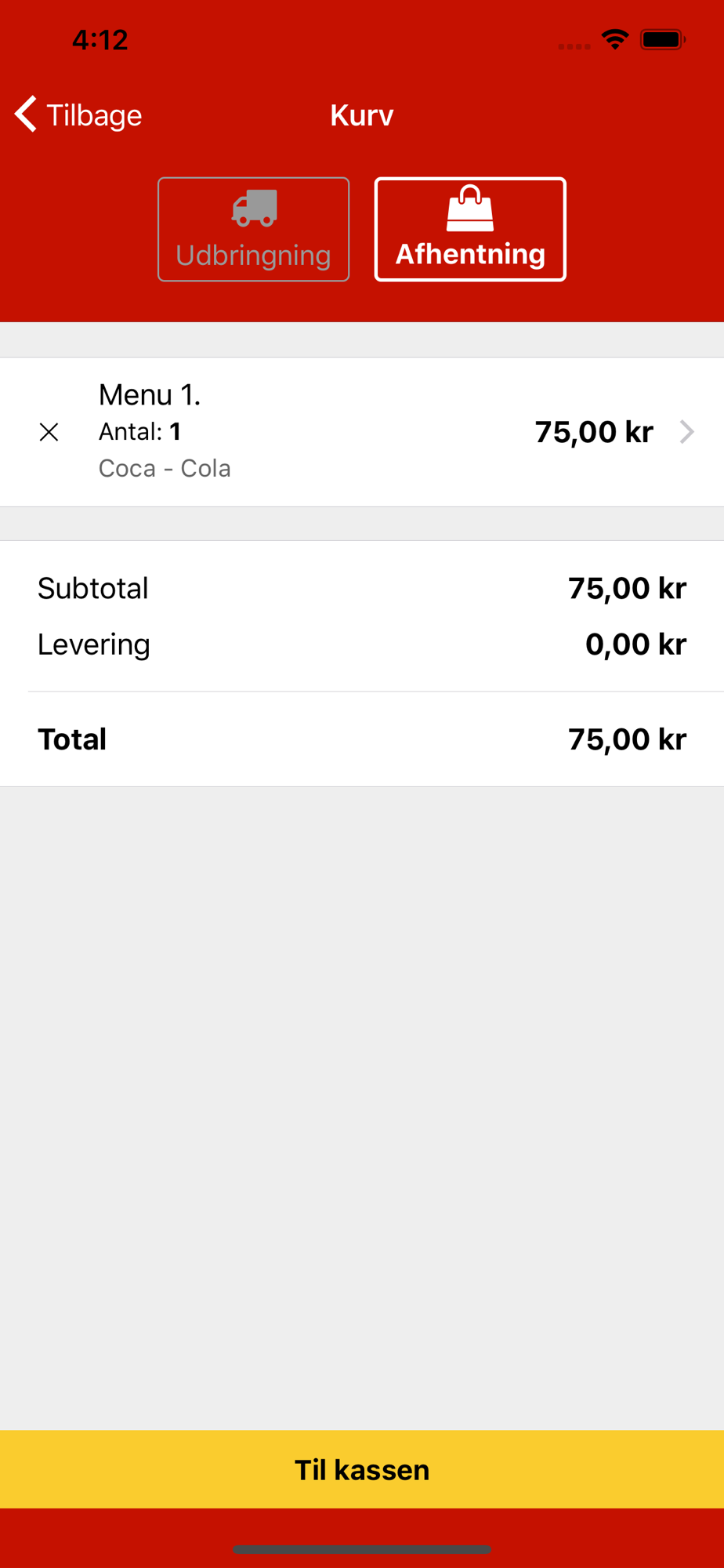Remove Menu 1 from the basket

point(49,432)
